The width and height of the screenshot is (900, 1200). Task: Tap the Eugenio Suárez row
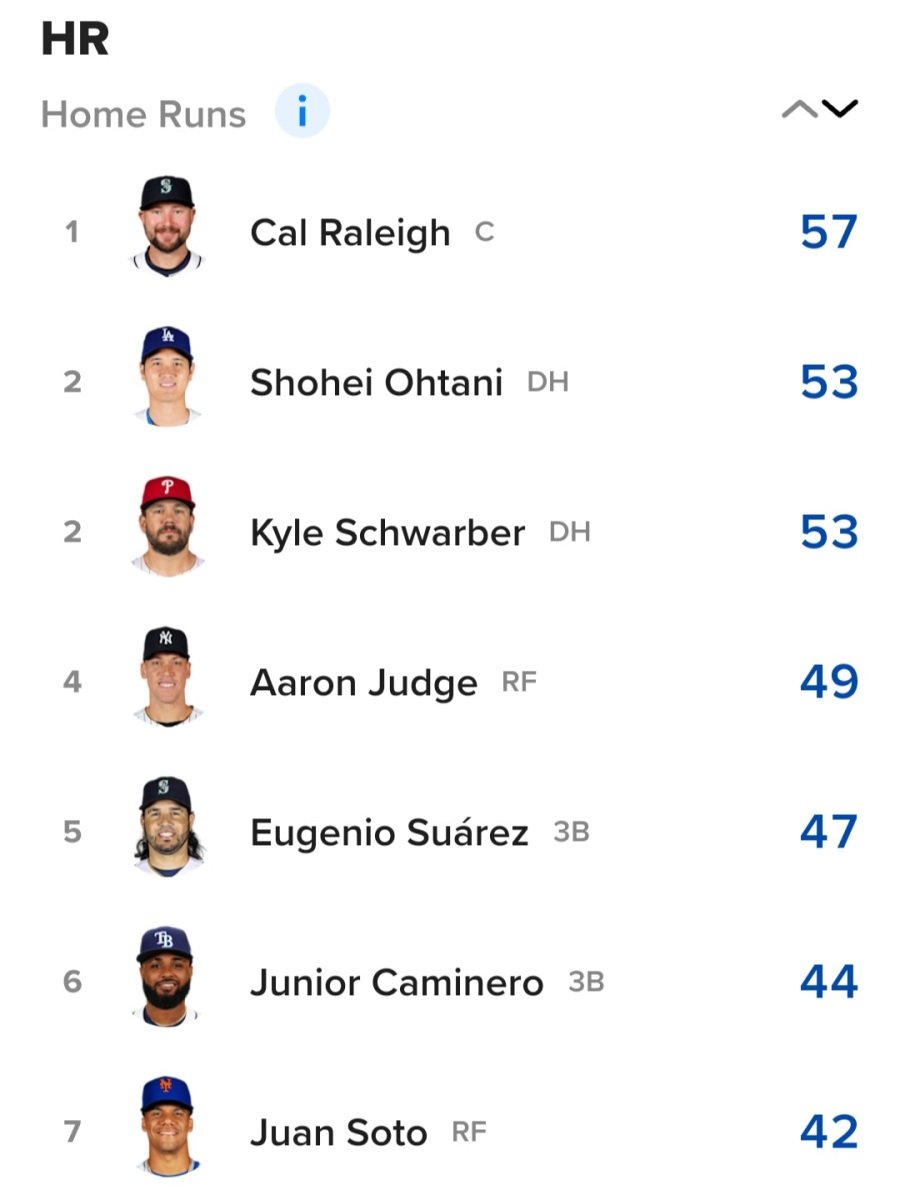[x=389, y=833]
